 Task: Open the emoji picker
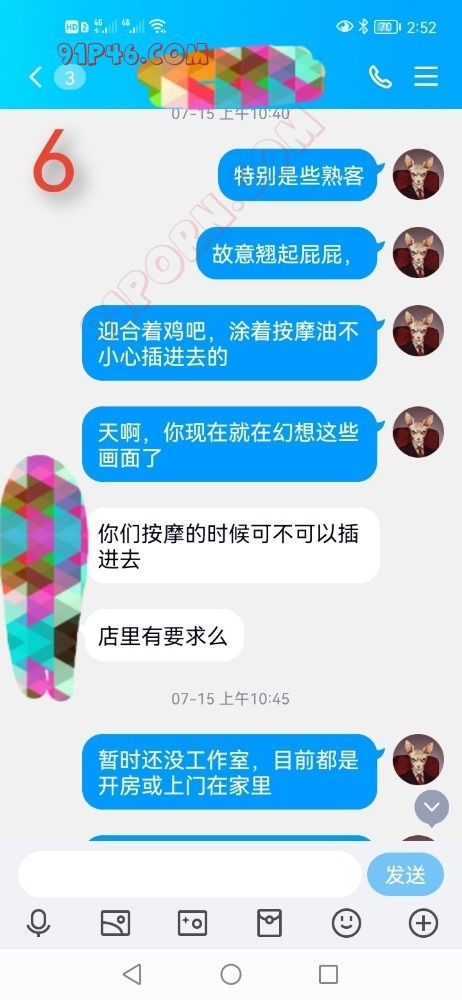point(346,923)
